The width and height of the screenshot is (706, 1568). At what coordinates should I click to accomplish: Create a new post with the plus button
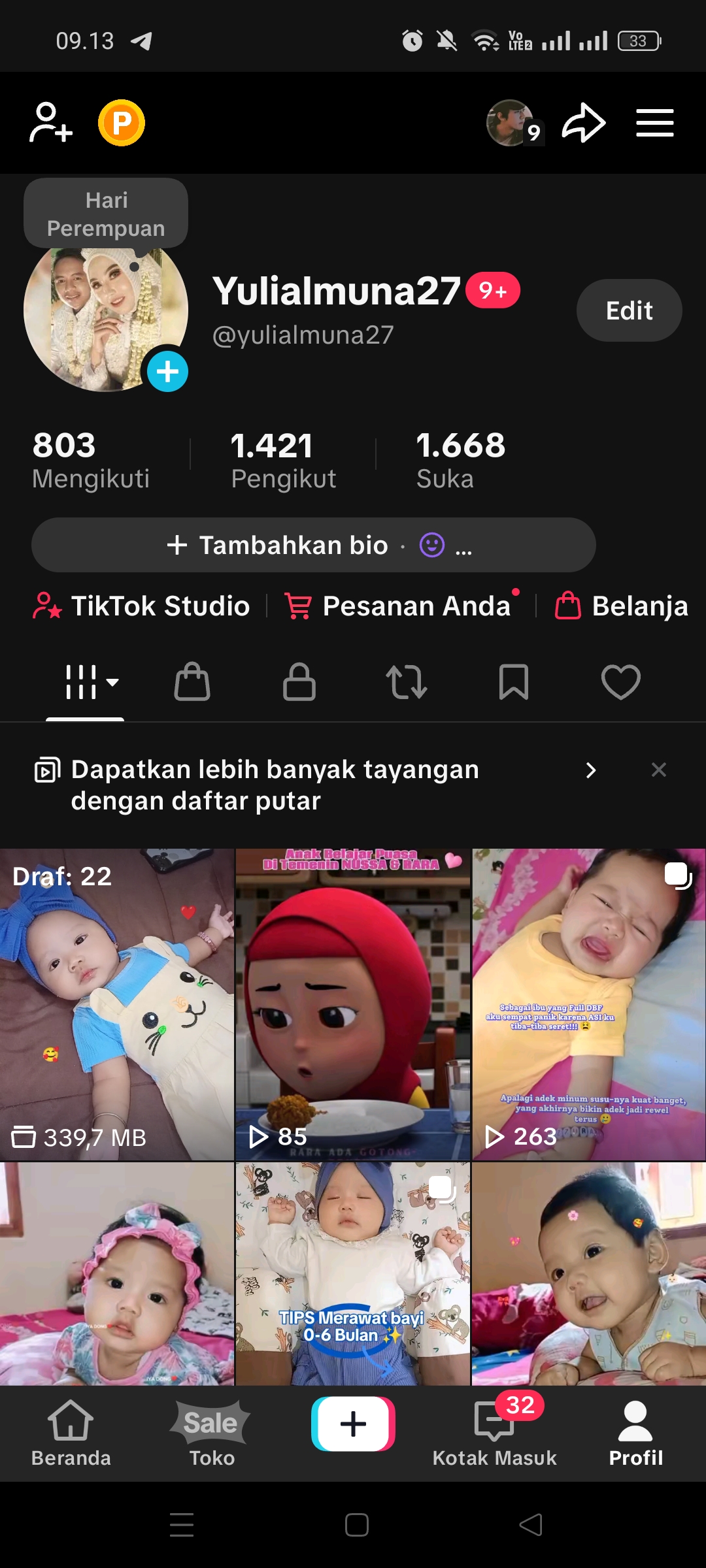tap(353, 1424)
